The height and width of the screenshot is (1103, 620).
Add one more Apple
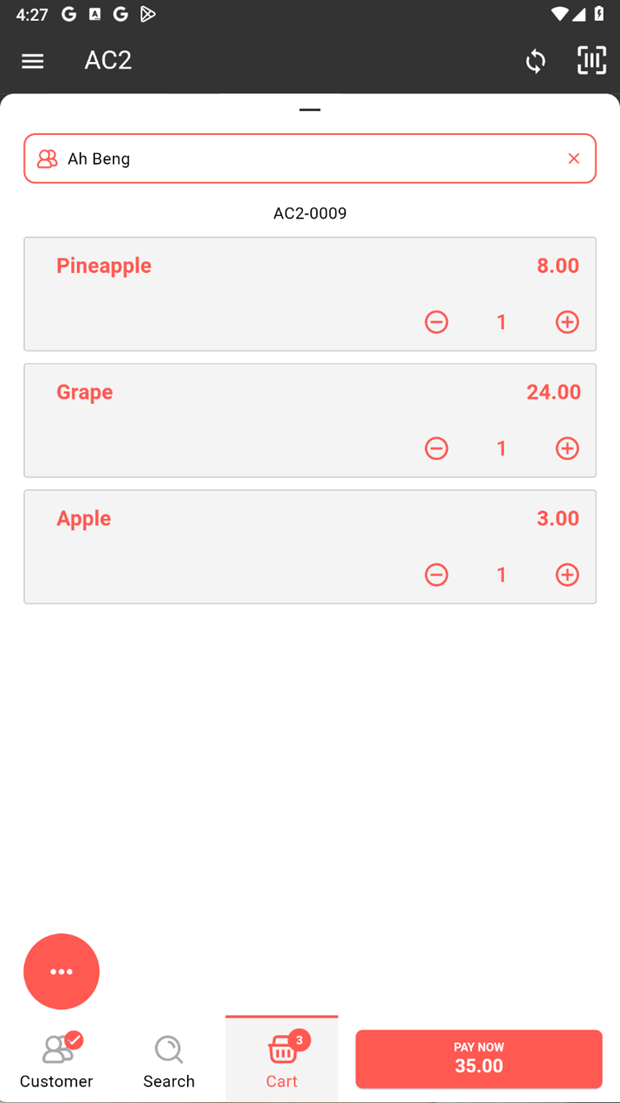coord(567,575)
